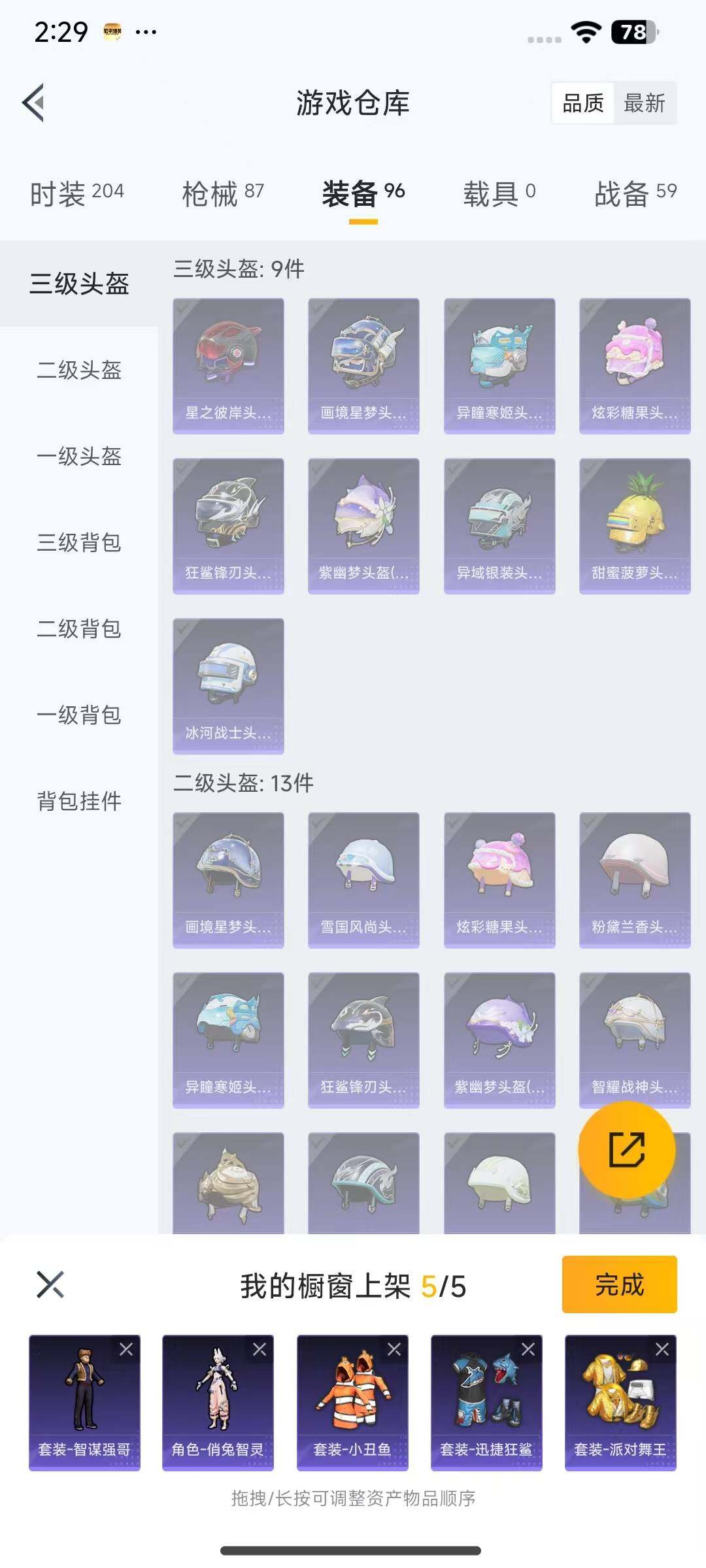Open the 载具 tab
This screenshot has height=1568, width=706.
tap(499, 193)
